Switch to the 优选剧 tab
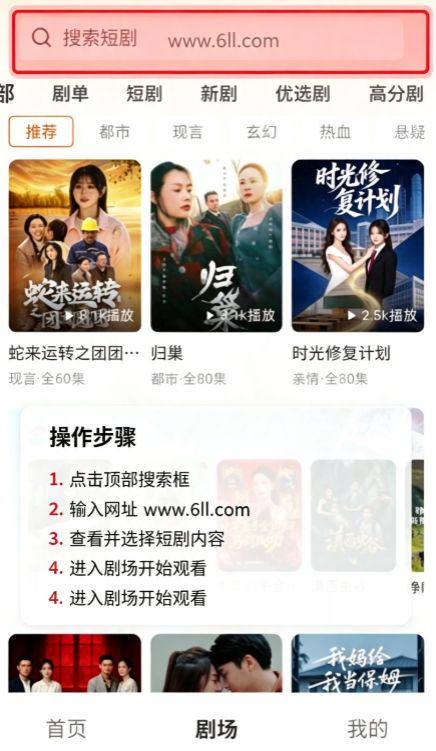Viewport: 436px width, 751px height. coord(303,94)
